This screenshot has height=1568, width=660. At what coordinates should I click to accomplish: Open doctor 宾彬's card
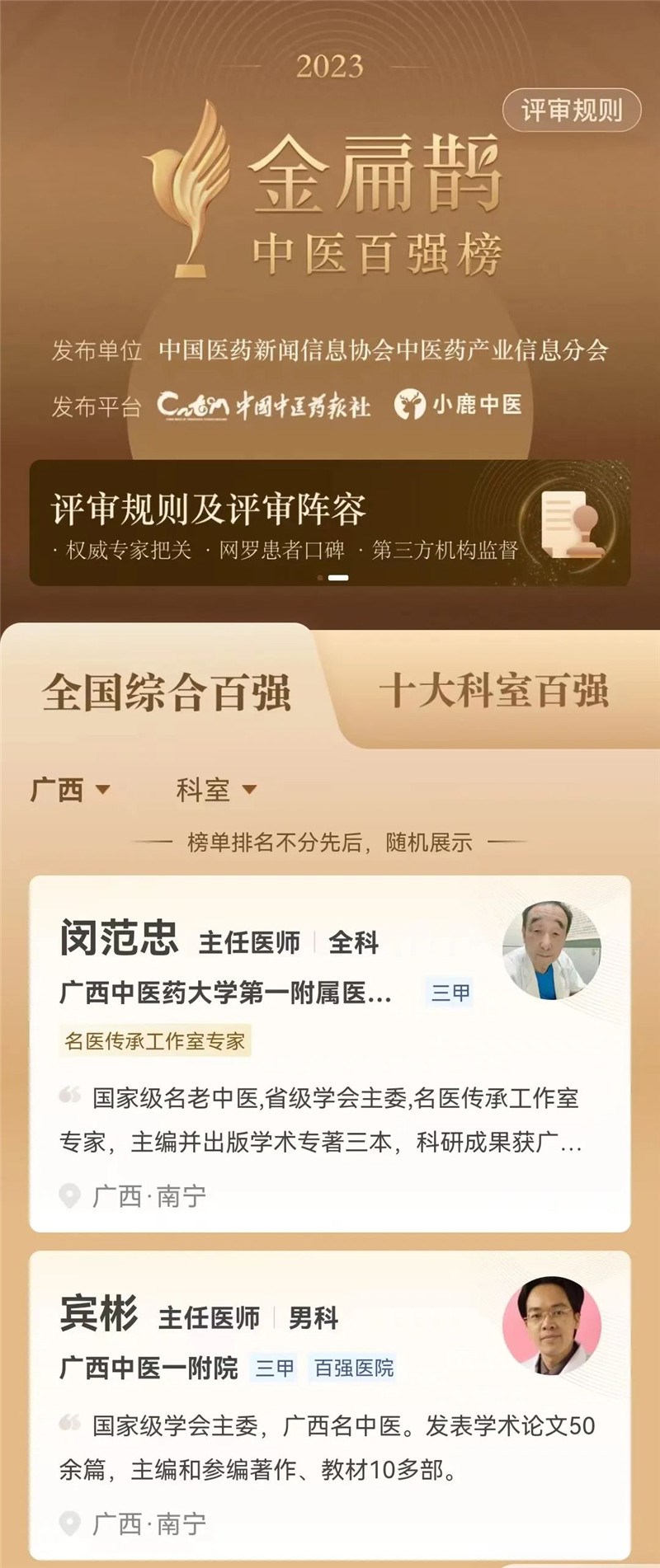330,1403
